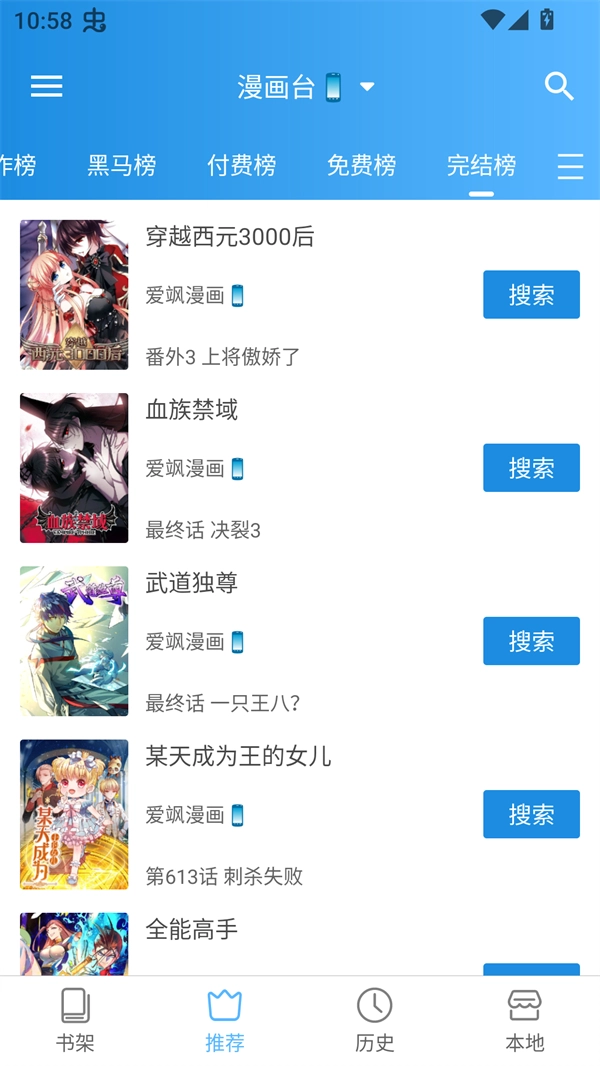Switch to the 黑马榜 tab
Image resolution: width=600 pixels, height=1066 pixels.
coord(122,166)
